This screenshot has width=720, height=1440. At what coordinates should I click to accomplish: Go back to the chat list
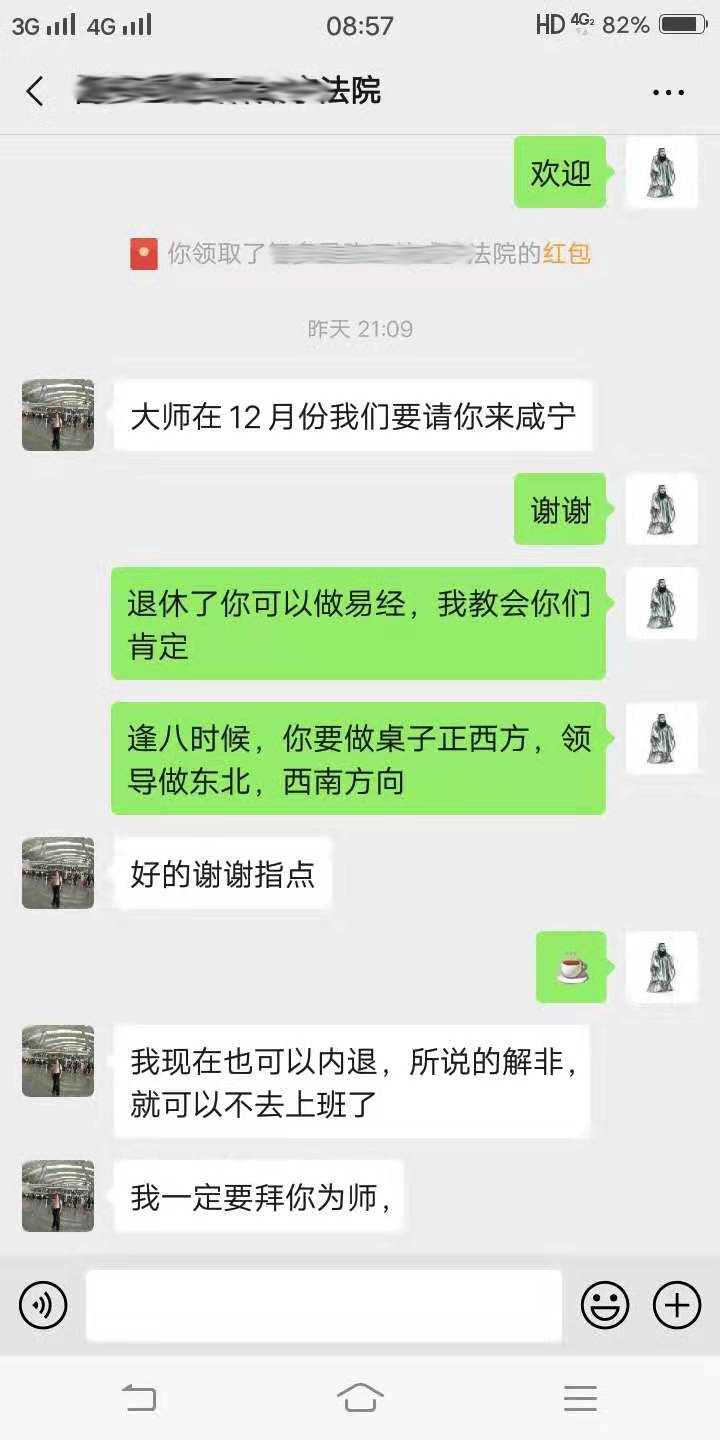coord(35,92)
